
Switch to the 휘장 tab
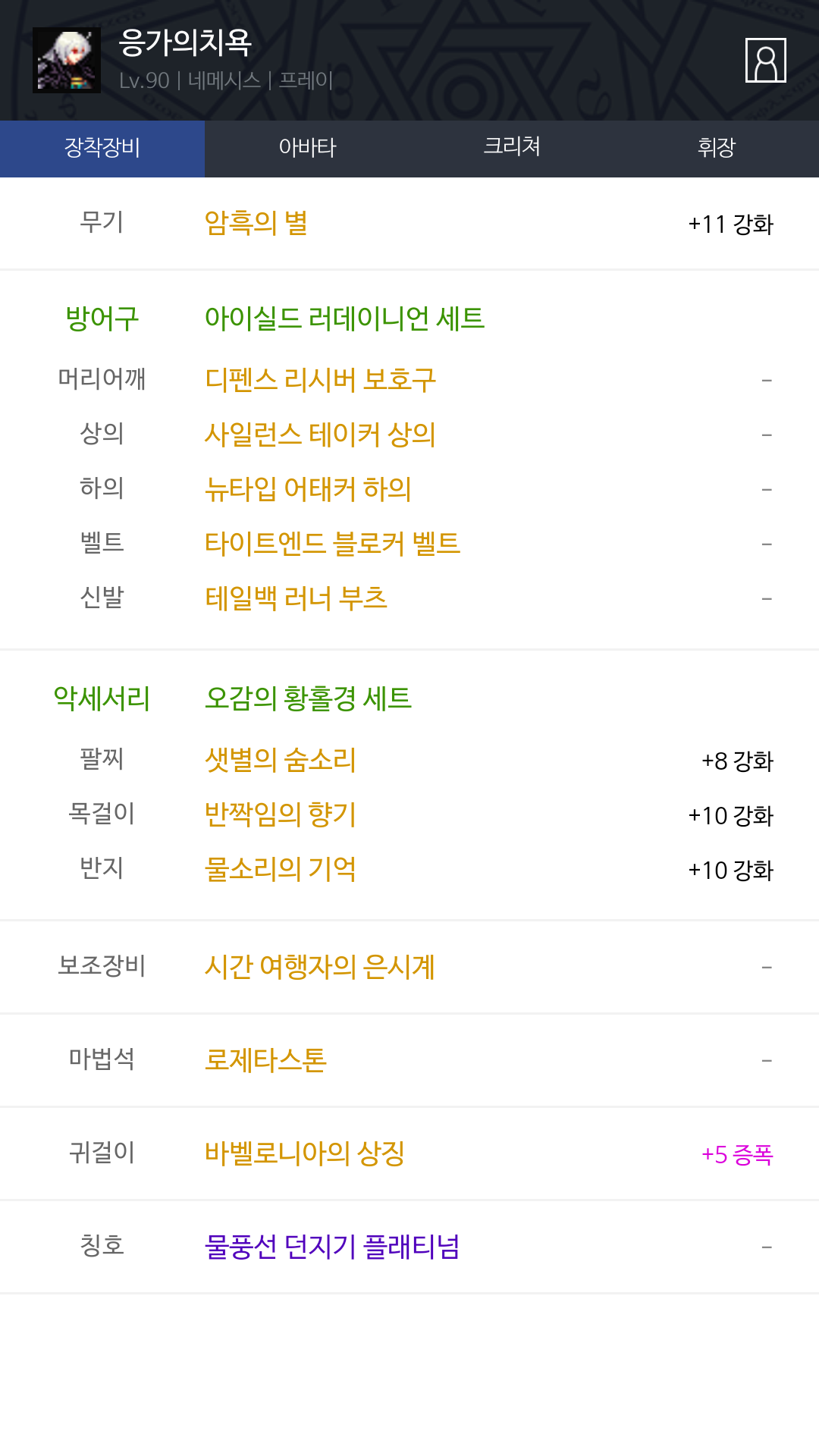[717, 148]
